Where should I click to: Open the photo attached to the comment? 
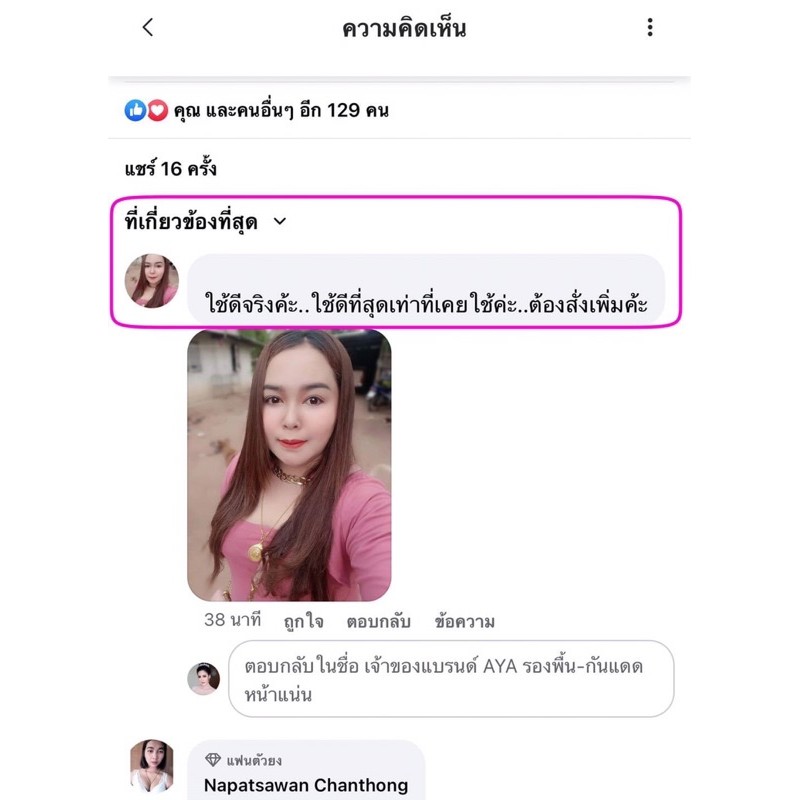289,465
